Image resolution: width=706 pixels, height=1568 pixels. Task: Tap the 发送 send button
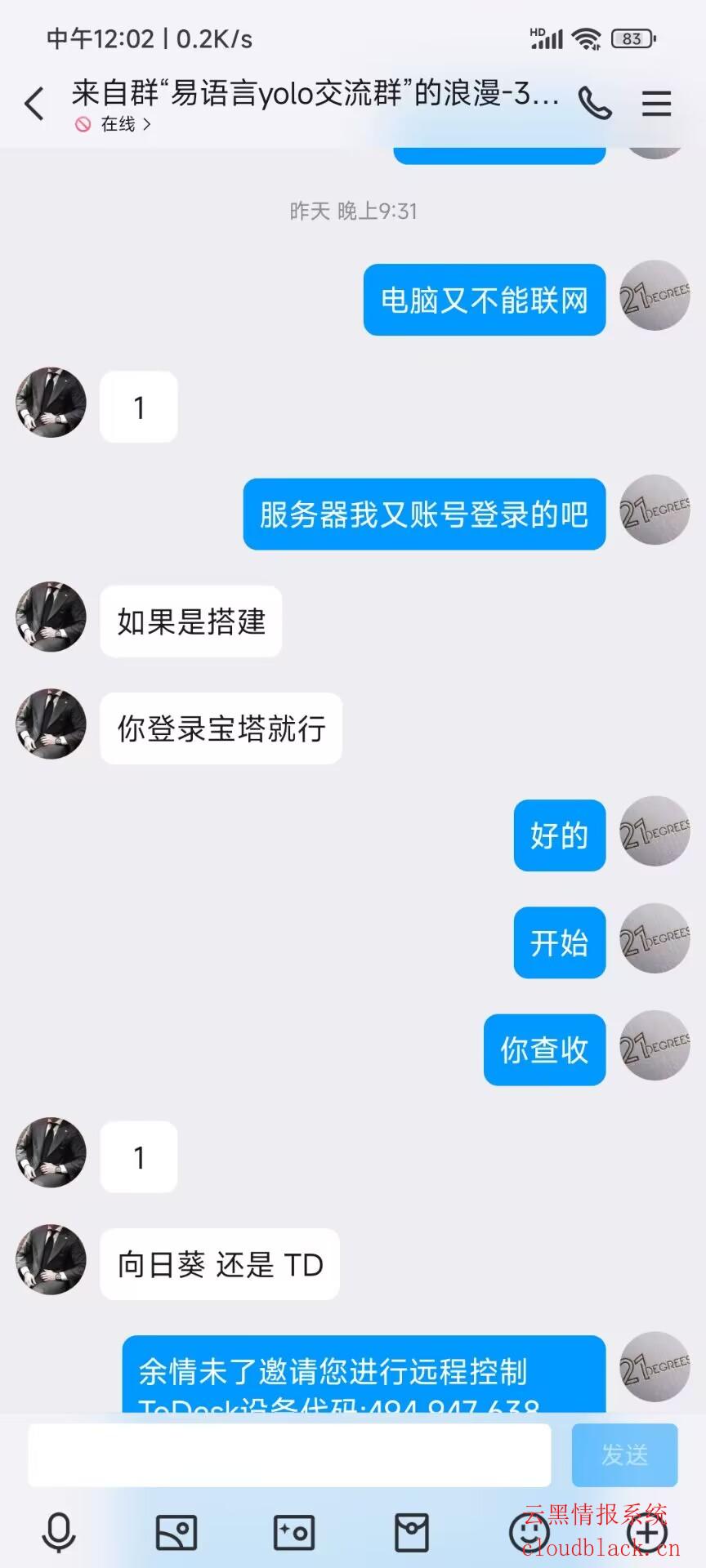pos(624,1455)
